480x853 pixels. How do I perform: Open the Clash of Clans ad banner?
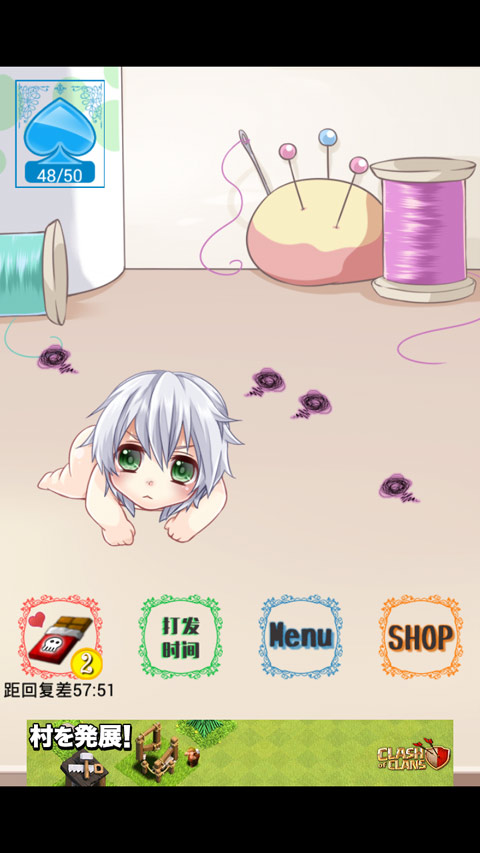click(x=240, y=752)
